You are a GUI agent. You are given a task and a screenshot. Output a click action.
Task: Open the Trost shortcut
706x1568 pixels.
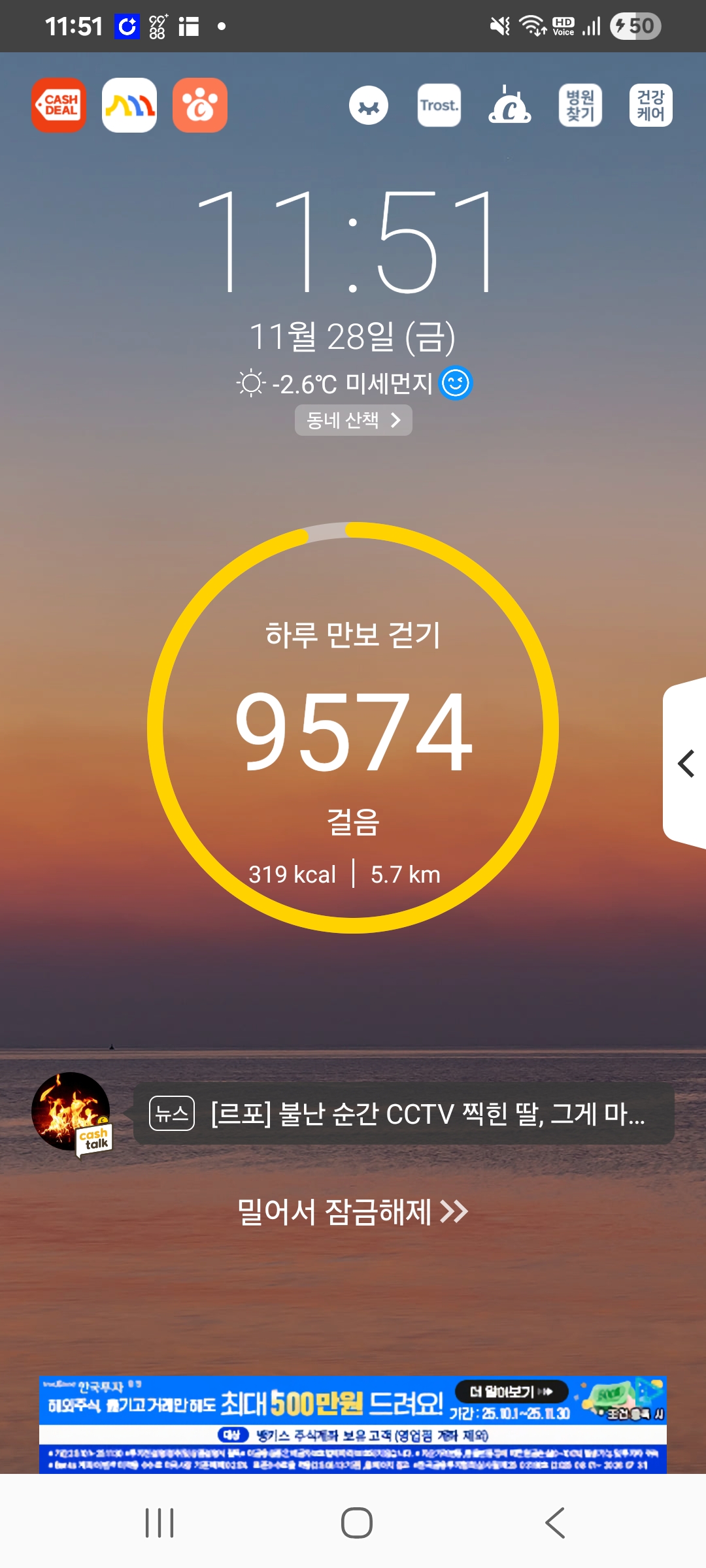(x=439, y=105)
